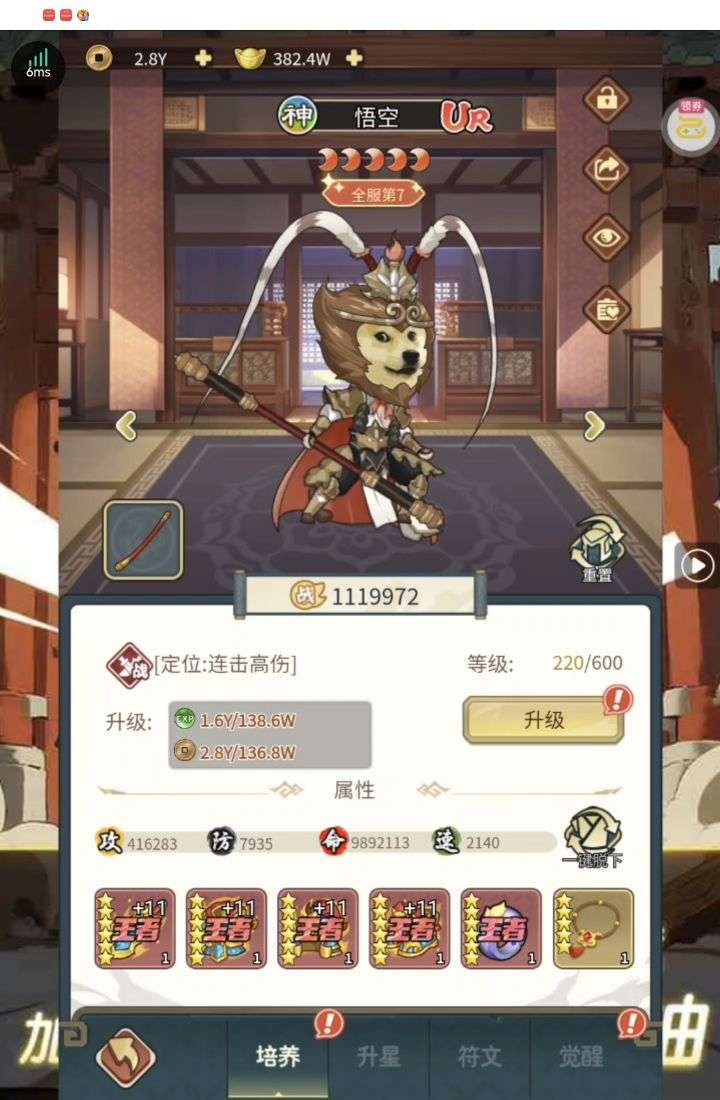The height and width of the screenshot is (1100, 720).
Task: Go to the next hero with right arrow
Action: 594,425
